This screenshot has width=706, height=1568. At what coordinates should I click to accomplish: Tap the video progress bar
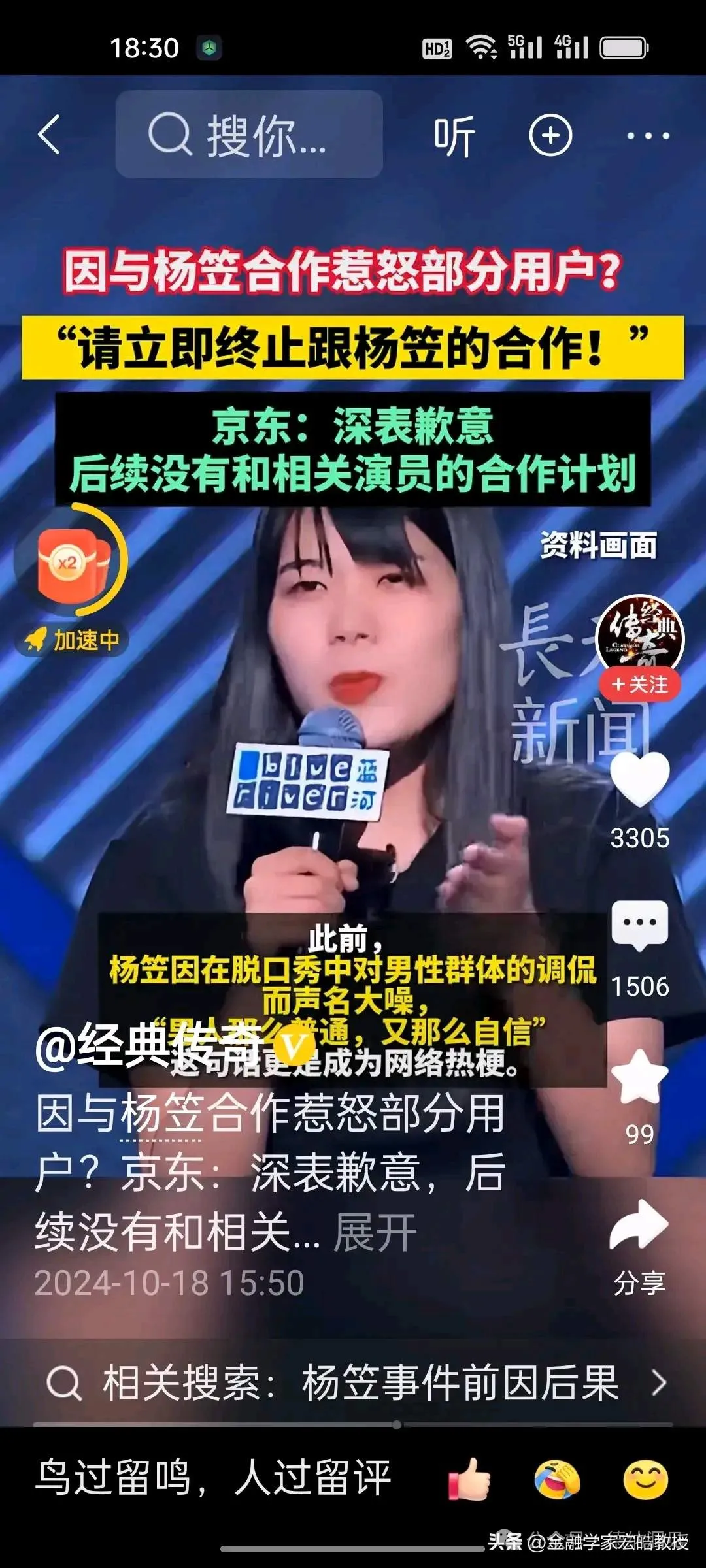coord(353,1425)
